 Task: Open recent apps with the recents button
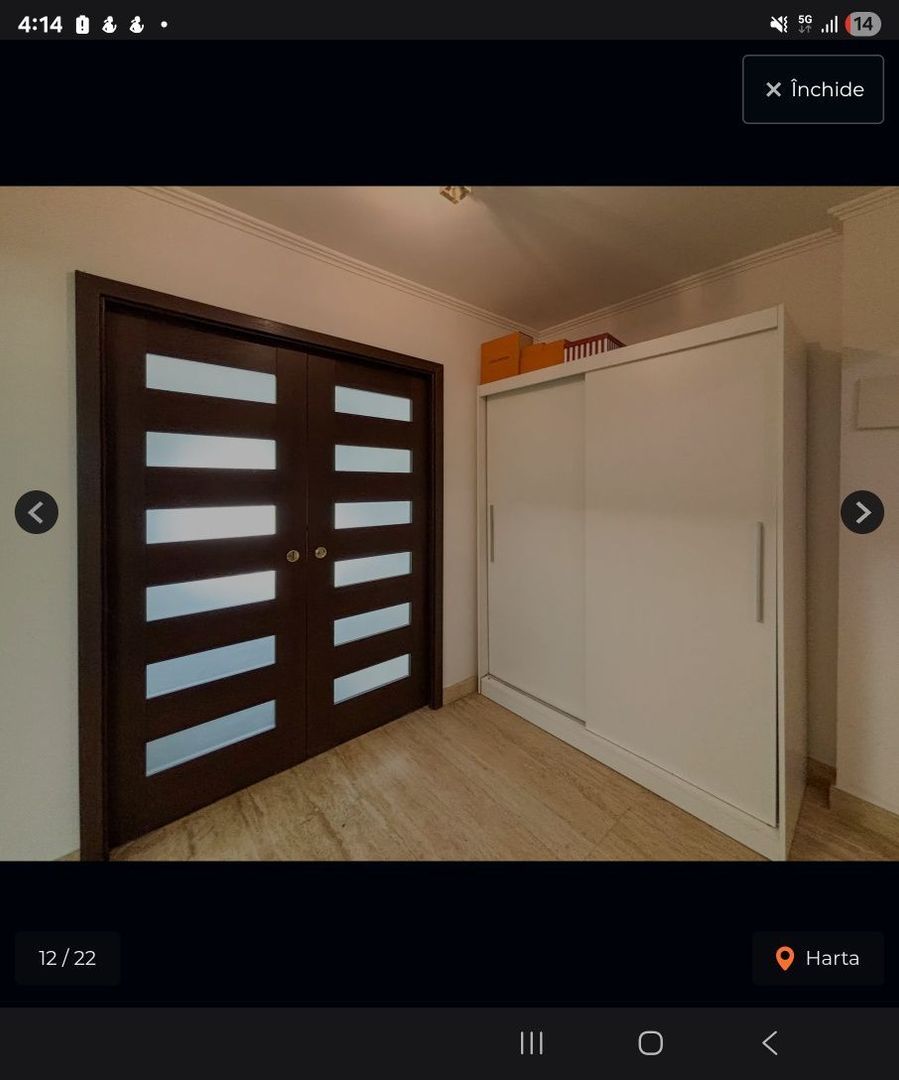pos(531,1043)
